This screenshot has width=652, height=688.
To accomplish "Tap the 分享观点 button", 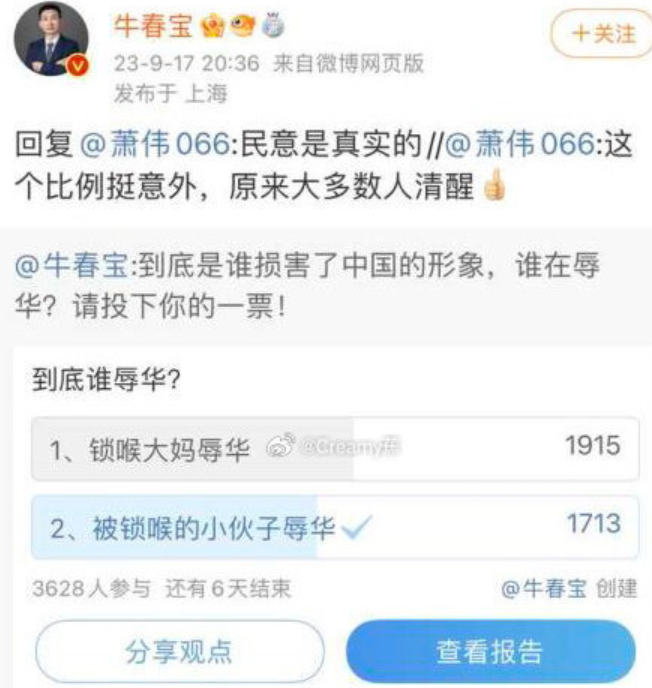I will pyautogui.click(x=179, y=652).
